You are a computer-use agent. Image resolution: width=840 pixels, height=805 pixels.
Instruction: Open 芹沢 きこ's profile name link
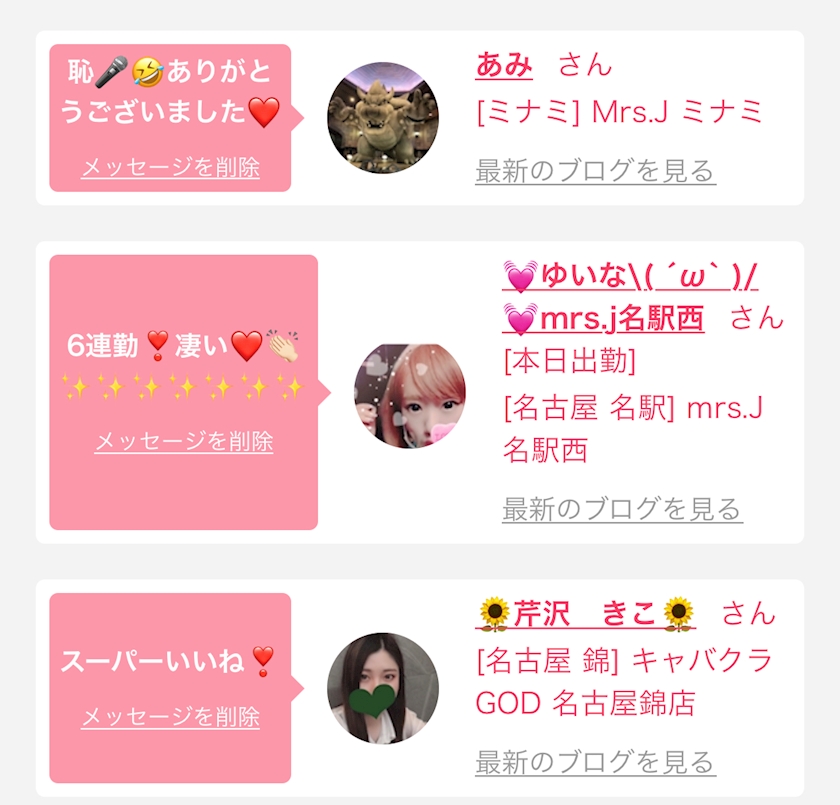point(586,613)
